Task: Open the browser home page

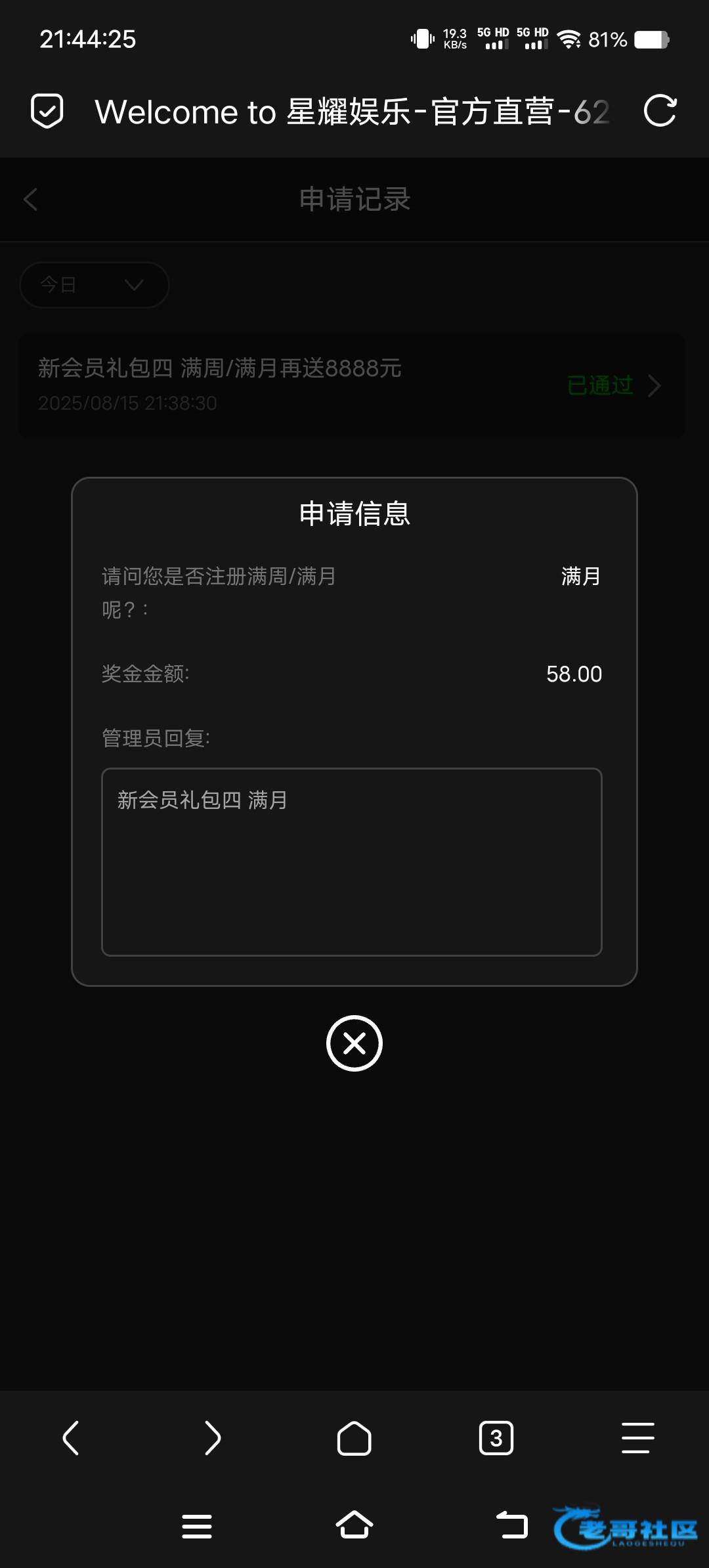Action: pyautogui.click(x=354, y=1439)
